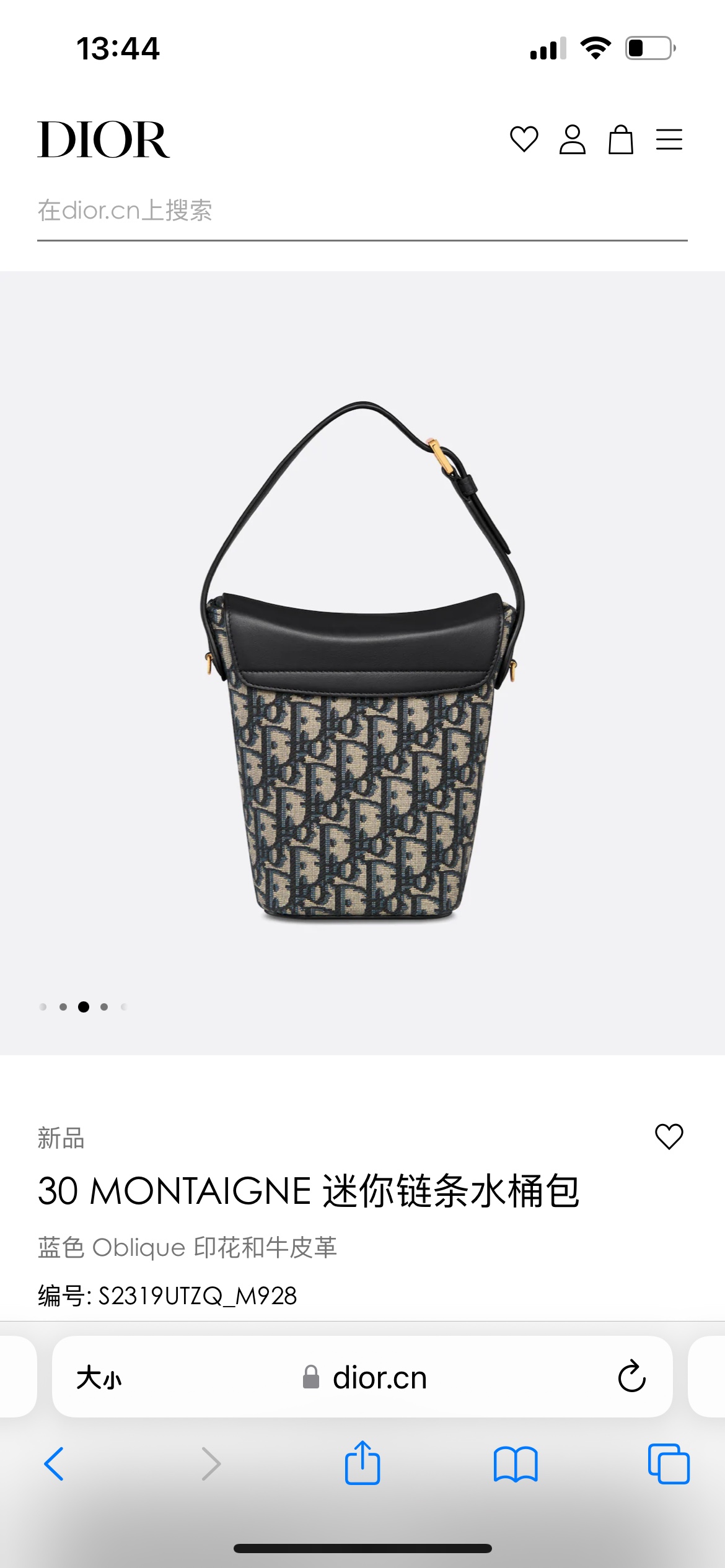Screen dimensions: 725x1568
Task: Open the bucket bag product image
Action: (362, 663)
